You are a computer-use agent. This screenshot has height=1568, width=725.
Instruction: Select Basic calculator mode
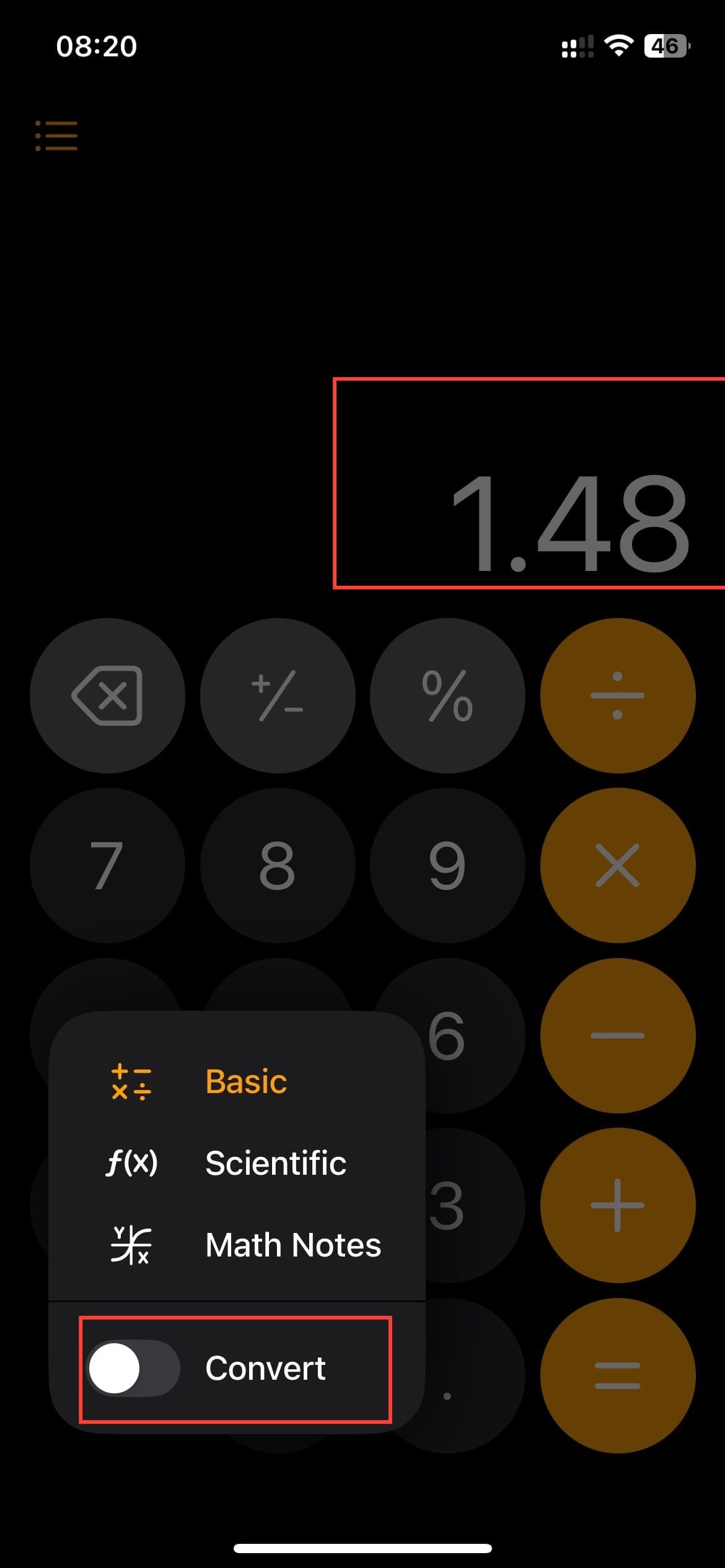(x=245, y=1082)
